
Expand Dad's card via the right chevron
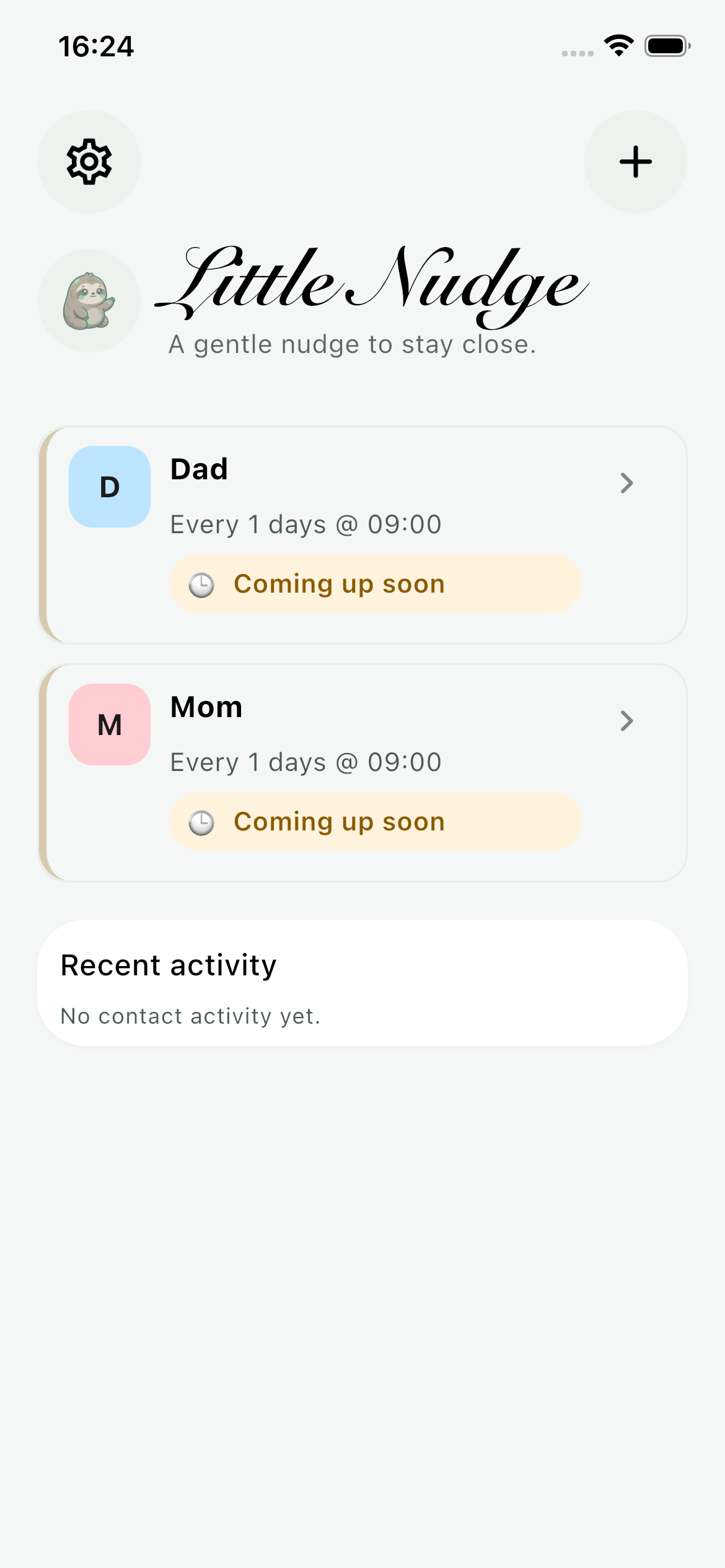tap(626, 483)
